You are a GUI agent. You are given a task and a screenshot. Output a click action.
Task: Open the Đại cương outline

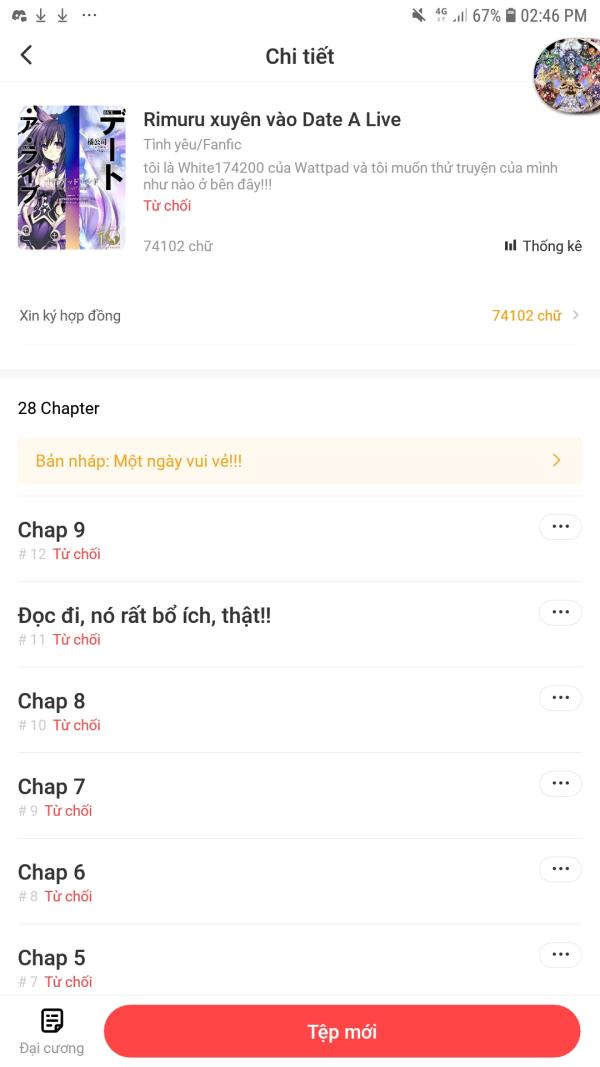(52, 1032)
